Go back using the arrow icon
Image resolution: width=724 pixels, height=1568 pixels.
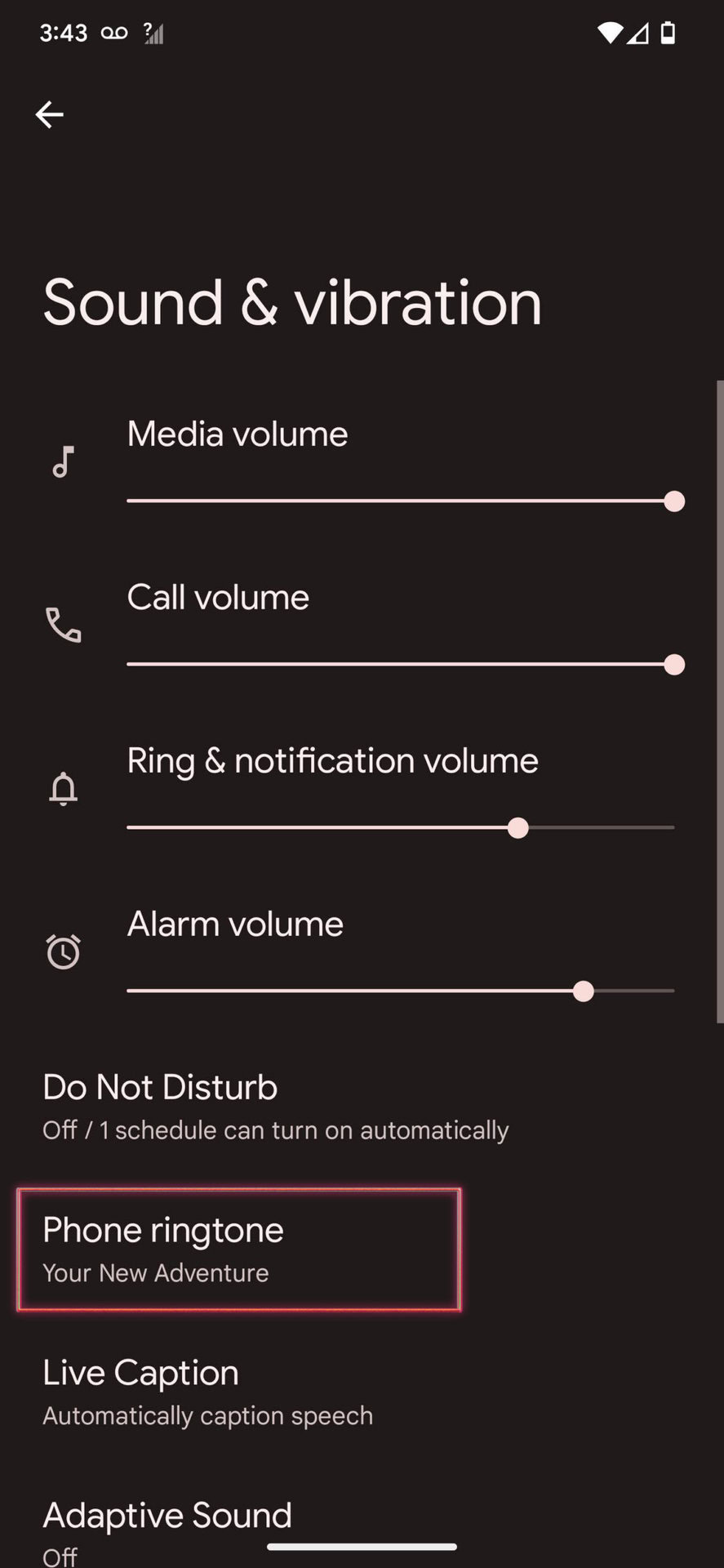click(49, 114)
